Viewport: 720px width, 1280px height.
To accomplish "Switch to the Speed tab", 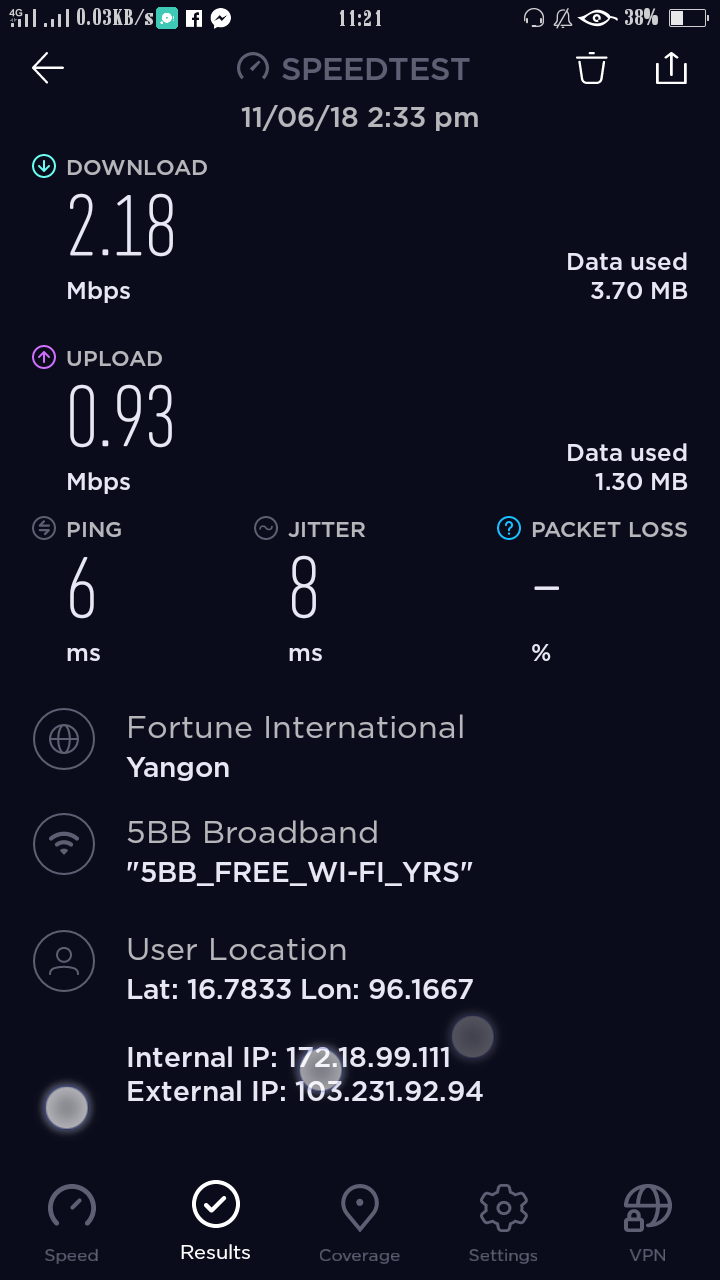I will click(x=72, y=1223).
